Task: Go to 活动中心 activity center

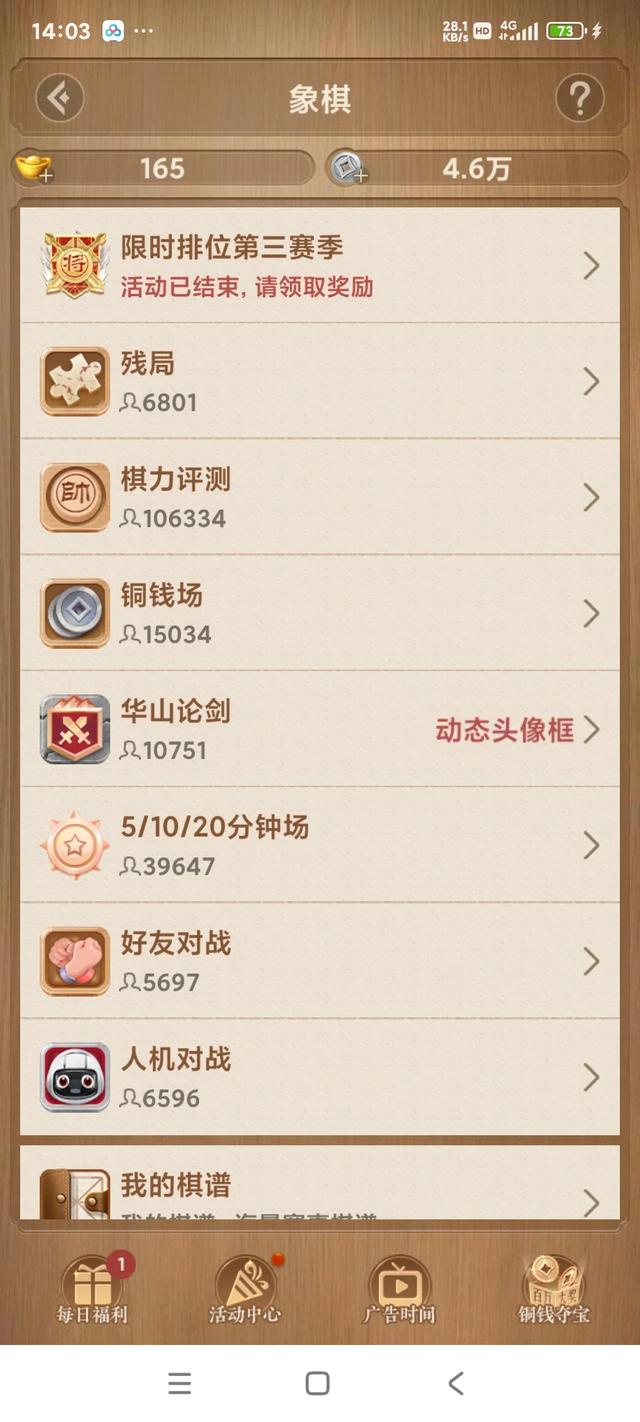Action: point(245,1290)
